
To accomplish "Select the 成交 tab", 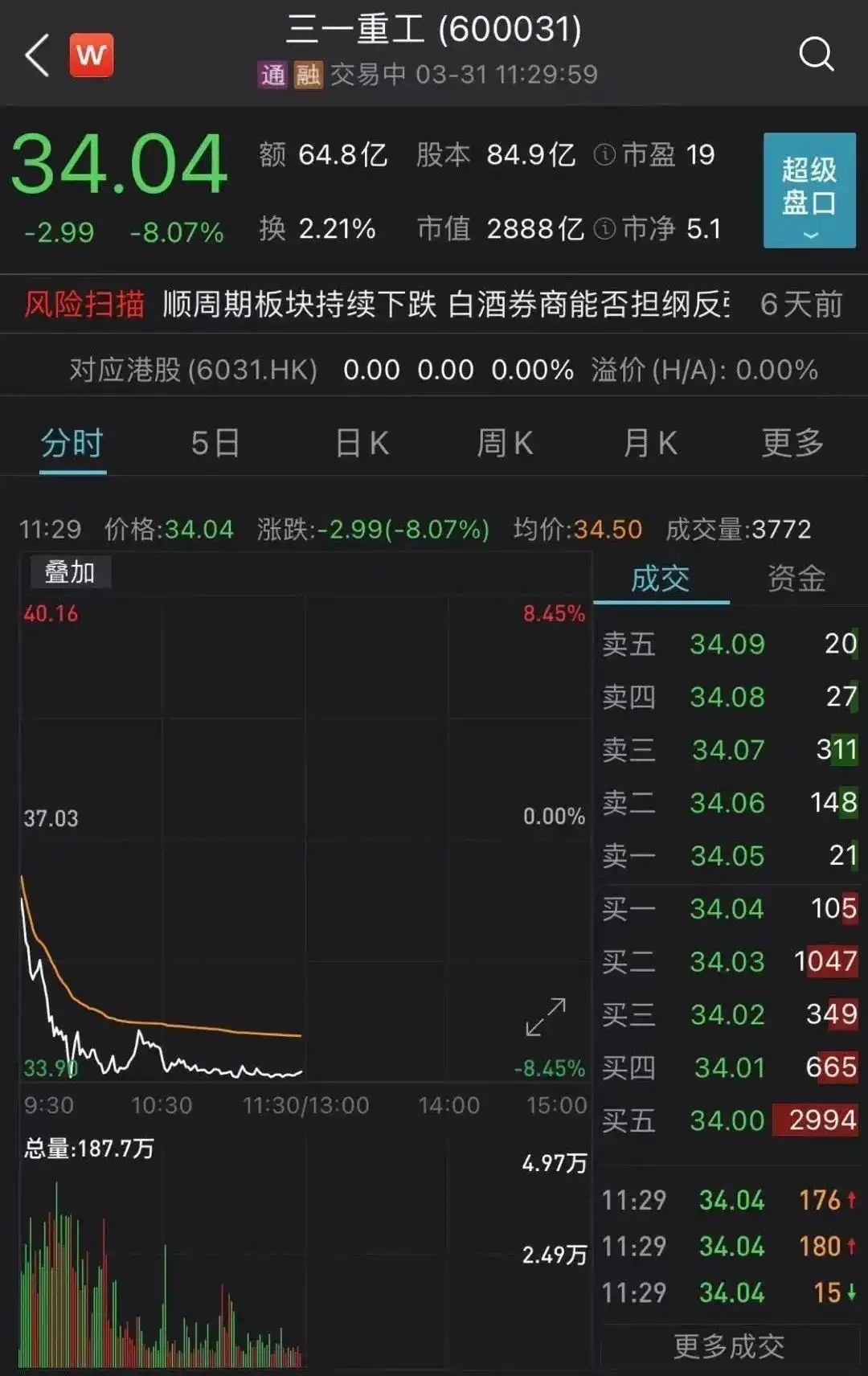I will [x=661, y=579].
